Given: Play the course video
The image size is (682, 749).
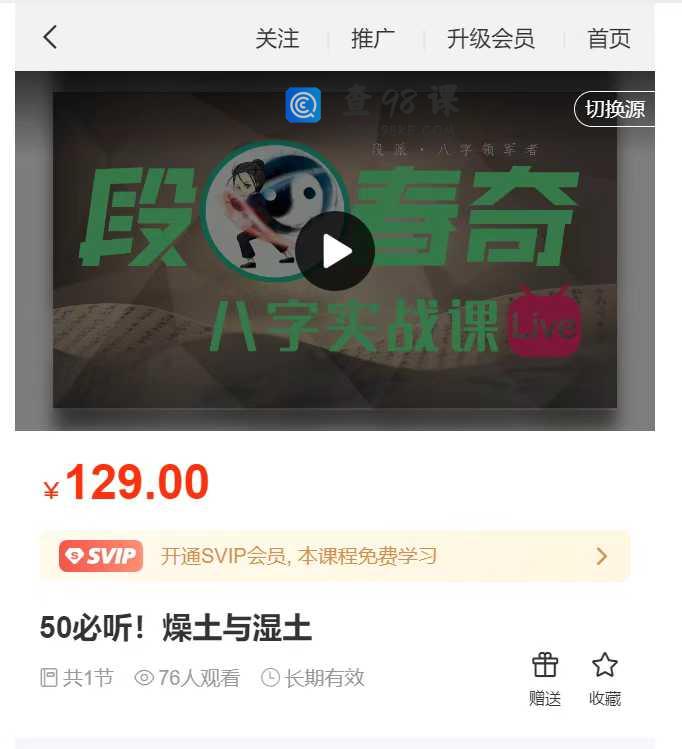Looking at the screenshot, I should (335, 251).
